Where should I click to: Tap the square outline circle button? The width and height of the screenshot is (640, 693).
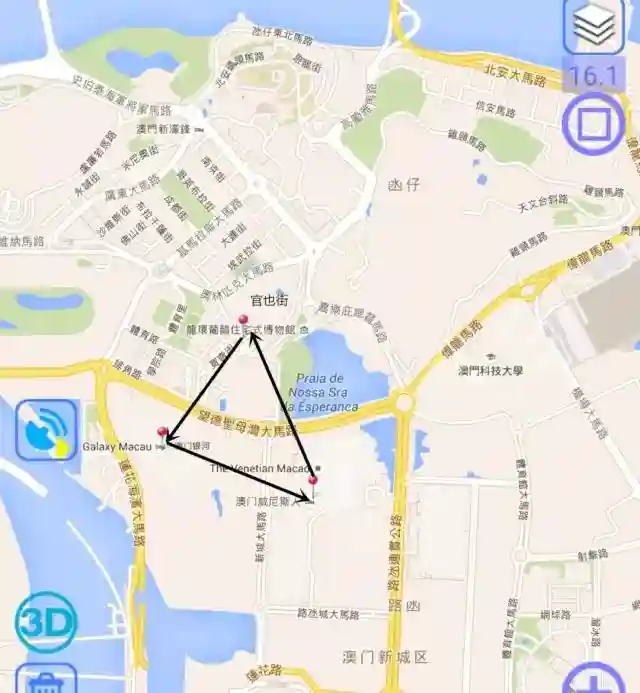click(594, 123)
